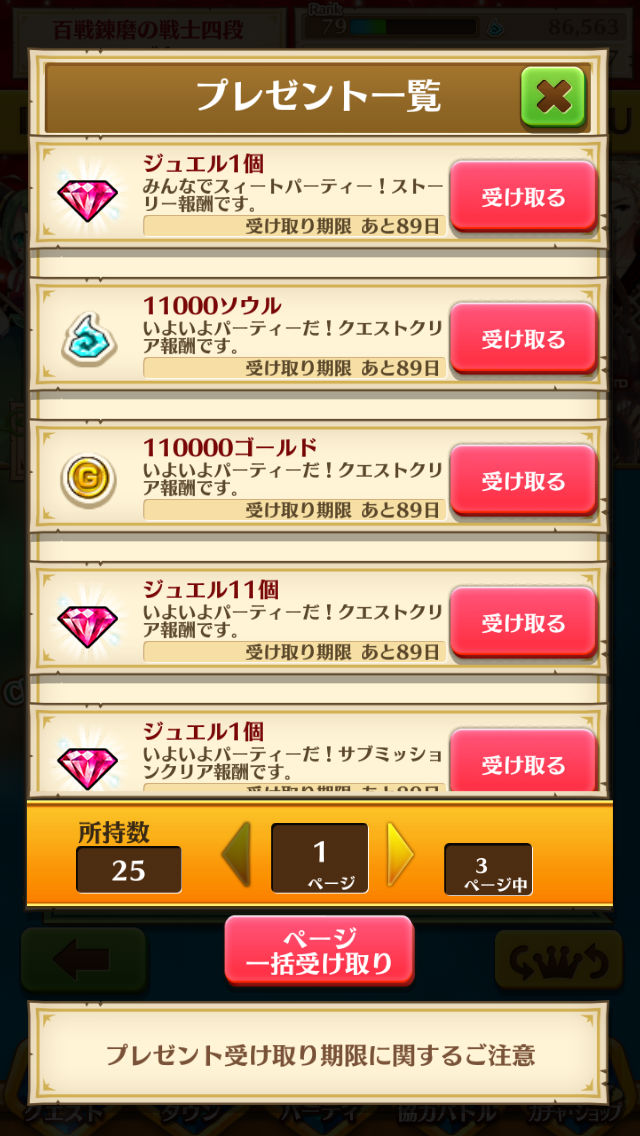640x1136 pixels.
Task: Open プレゼント受け取り期限に関するご注意 notice
Action: tap(320, 1054)
